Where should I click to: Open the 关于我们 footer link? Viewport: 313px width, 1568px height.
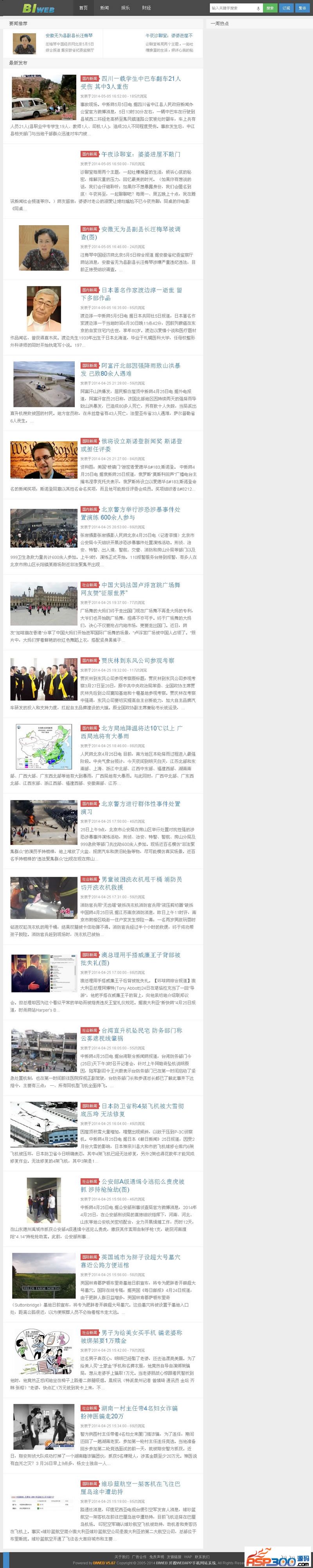click(122, 1556)
